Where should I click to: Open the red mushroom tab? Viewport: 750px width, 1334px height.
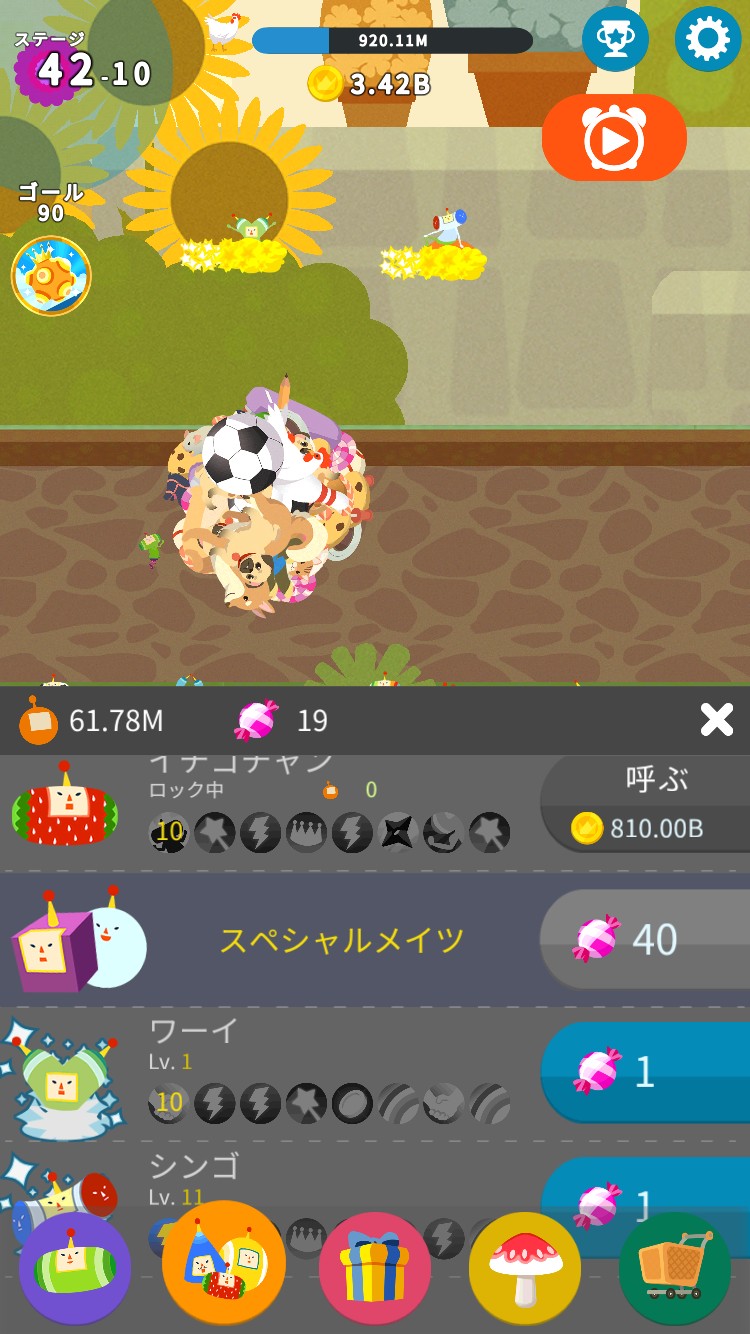coord(525,1268)
